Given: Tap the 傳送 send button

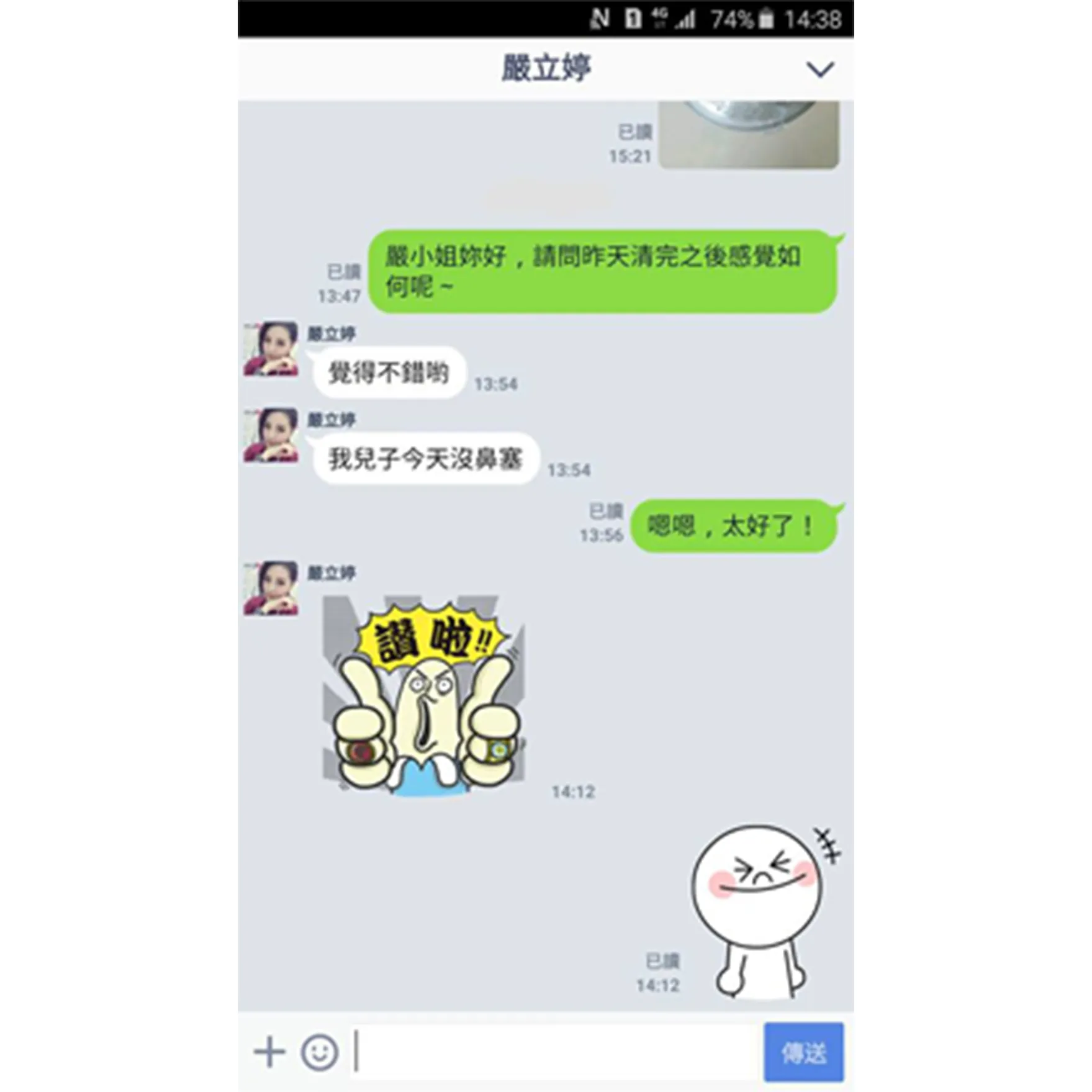Looking at the screenshot, I should point(803,1052).
